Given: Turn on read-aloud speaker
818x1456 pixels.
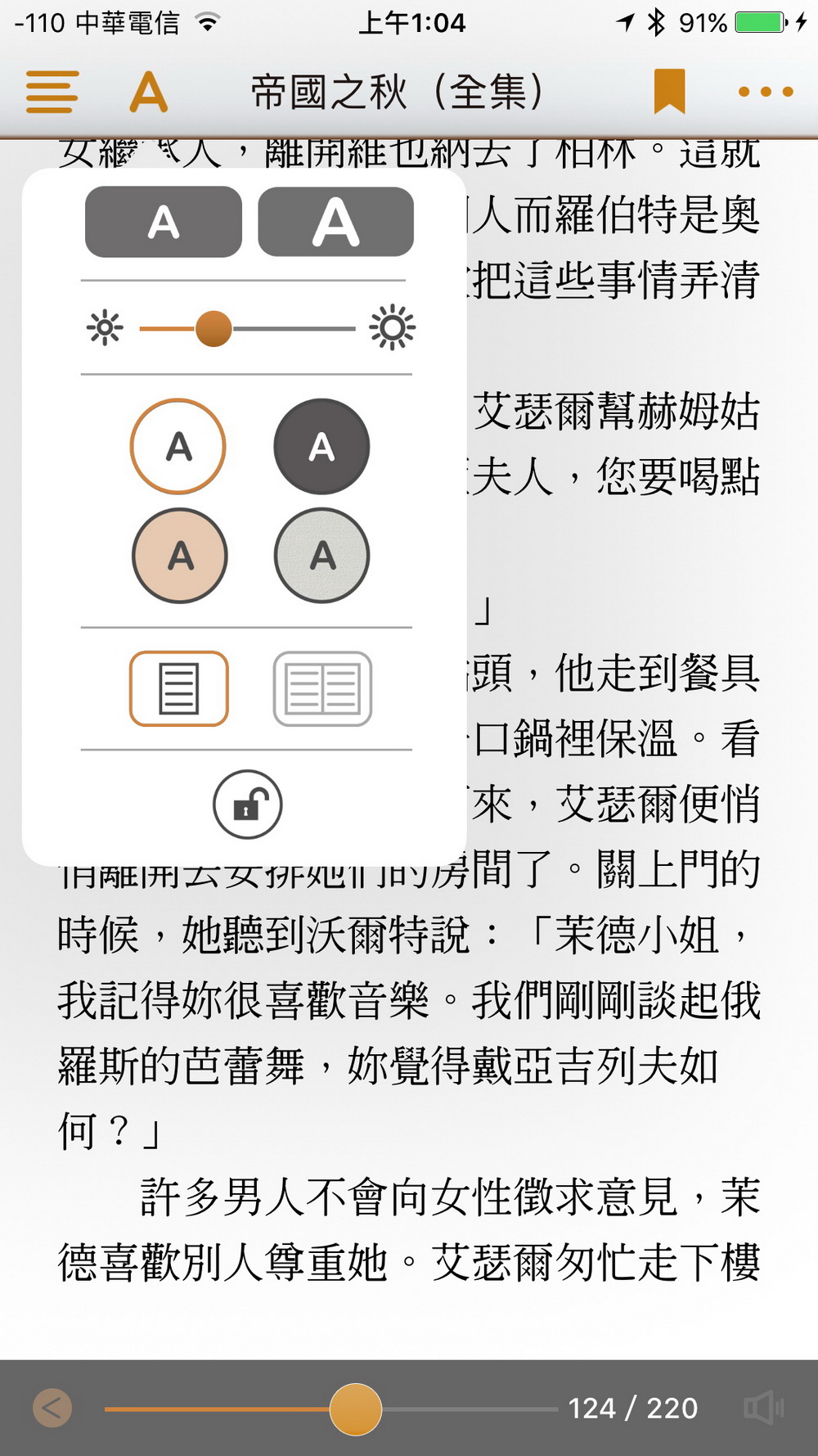Looking at the screenshot, I should pos(763,1408).
